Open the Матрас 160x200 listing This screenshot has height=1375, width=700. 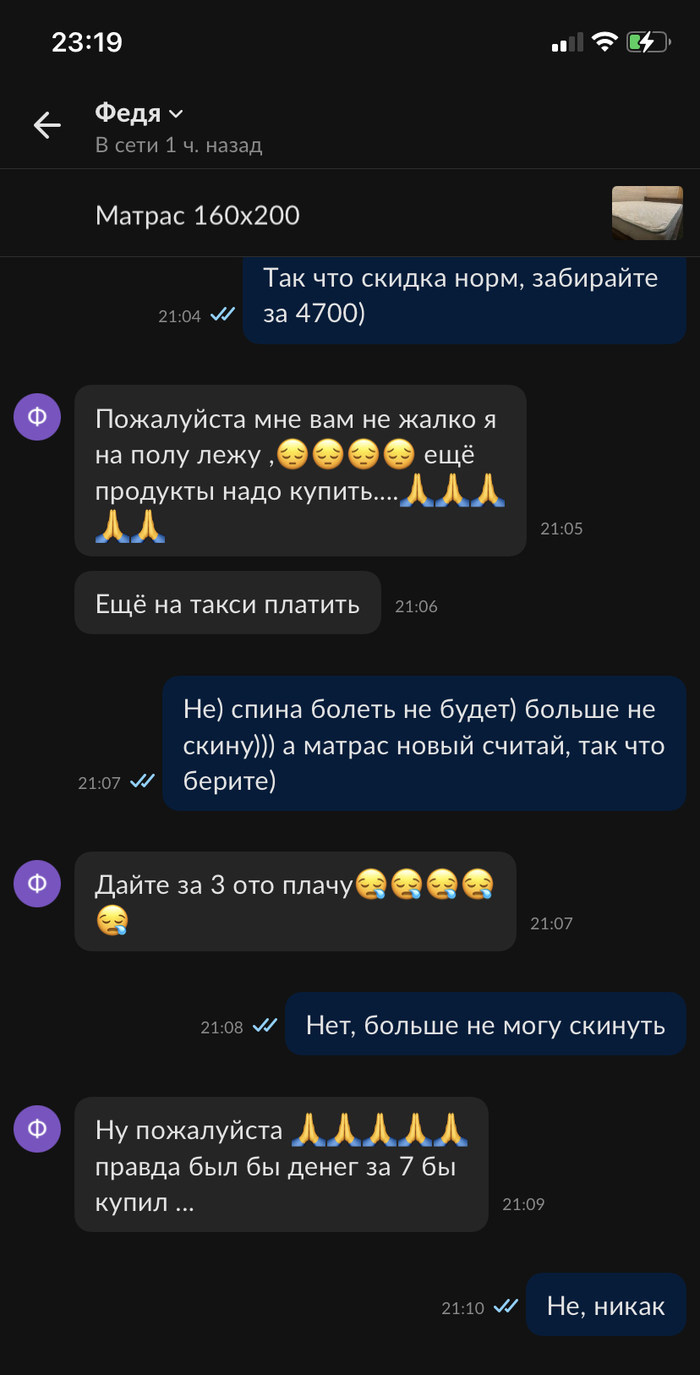(198, 214)
